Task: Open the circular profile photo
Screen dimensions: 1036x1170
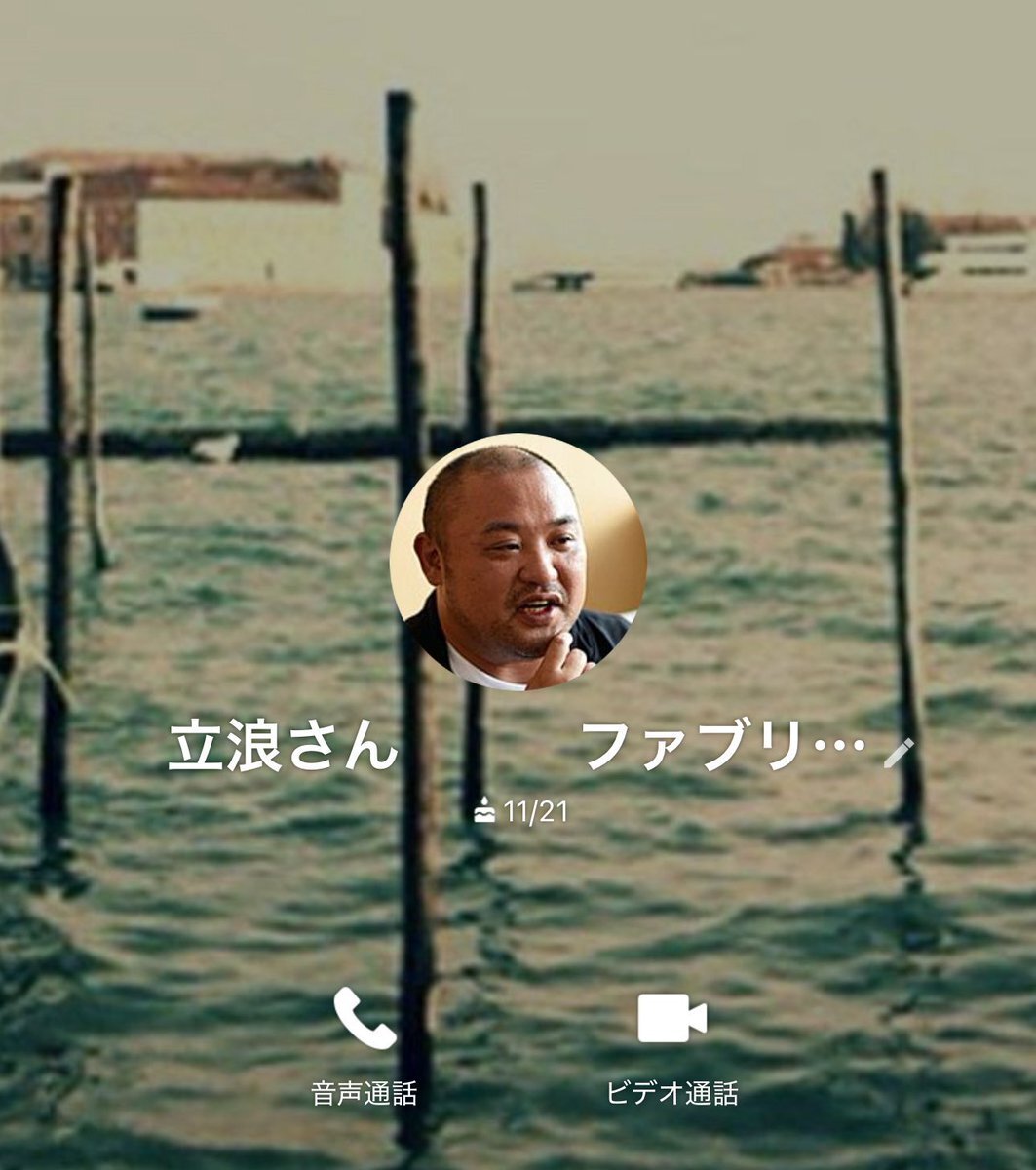Action: pos(518,562)
